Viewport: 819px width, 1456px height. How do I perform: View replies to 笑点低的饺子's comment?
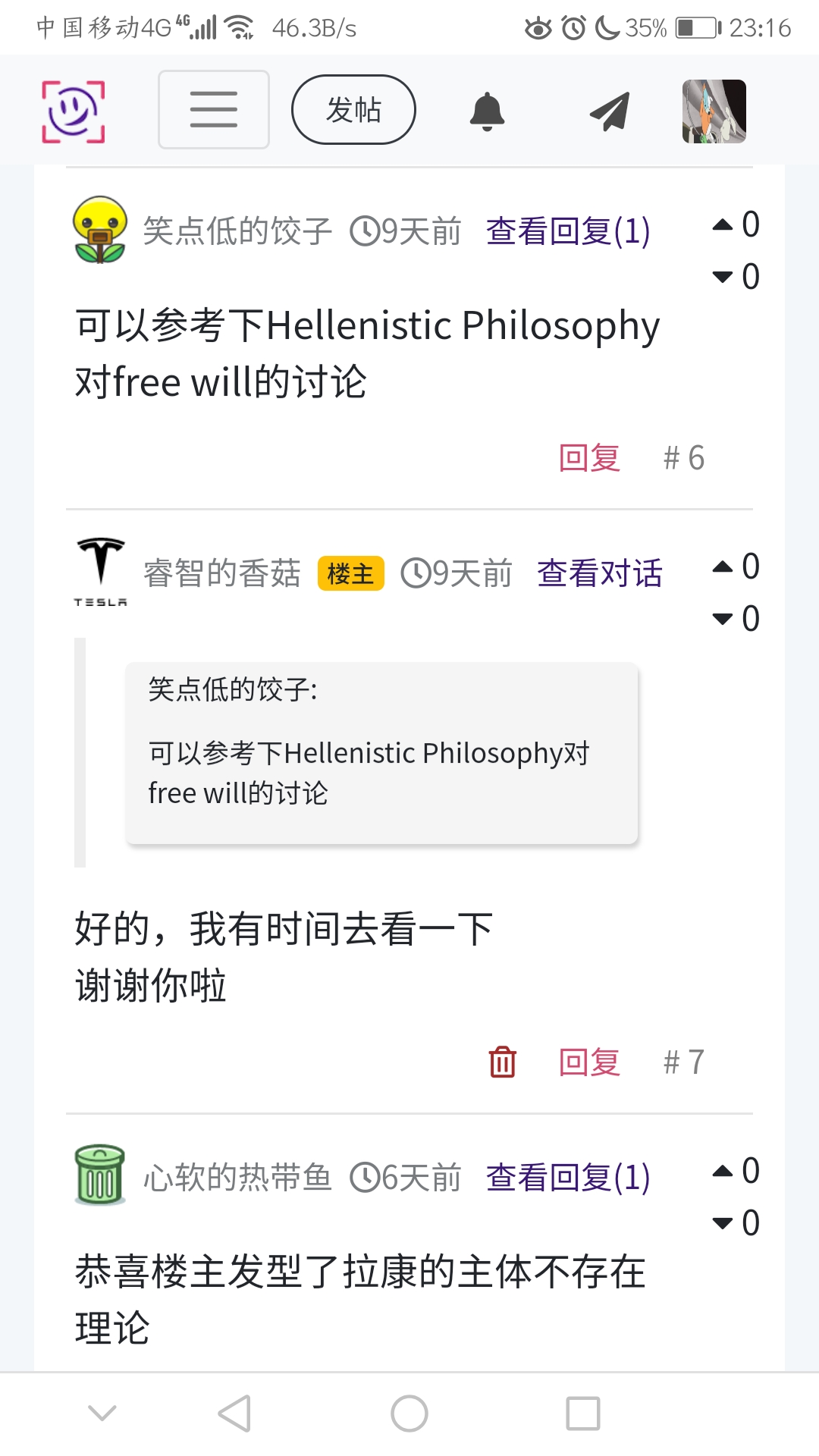click(x=567, y=231)
